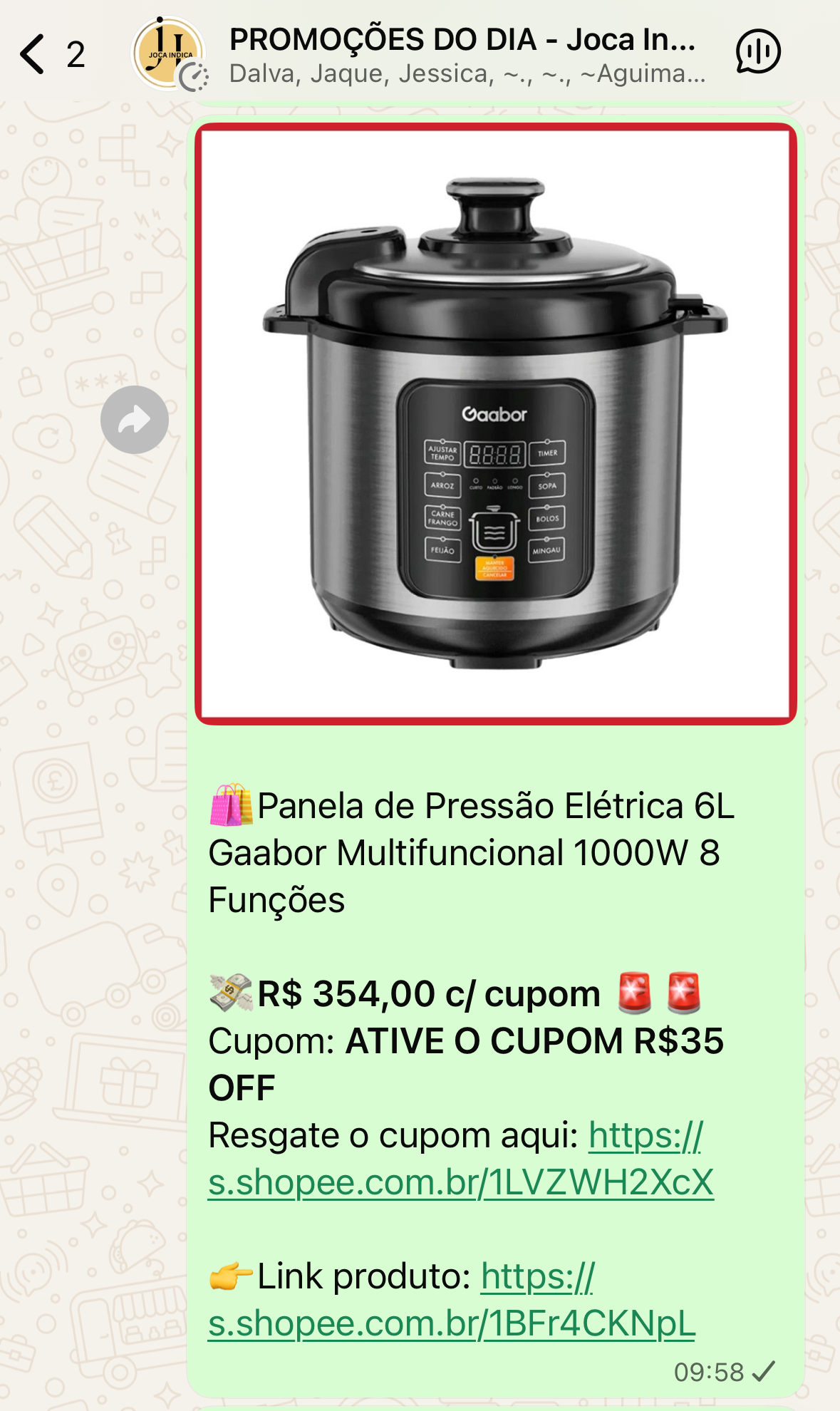Screen dimensions: 840x1411
Task: Open the product link ending in 1BFr4CKNpL
Action: click(452, 1323)
